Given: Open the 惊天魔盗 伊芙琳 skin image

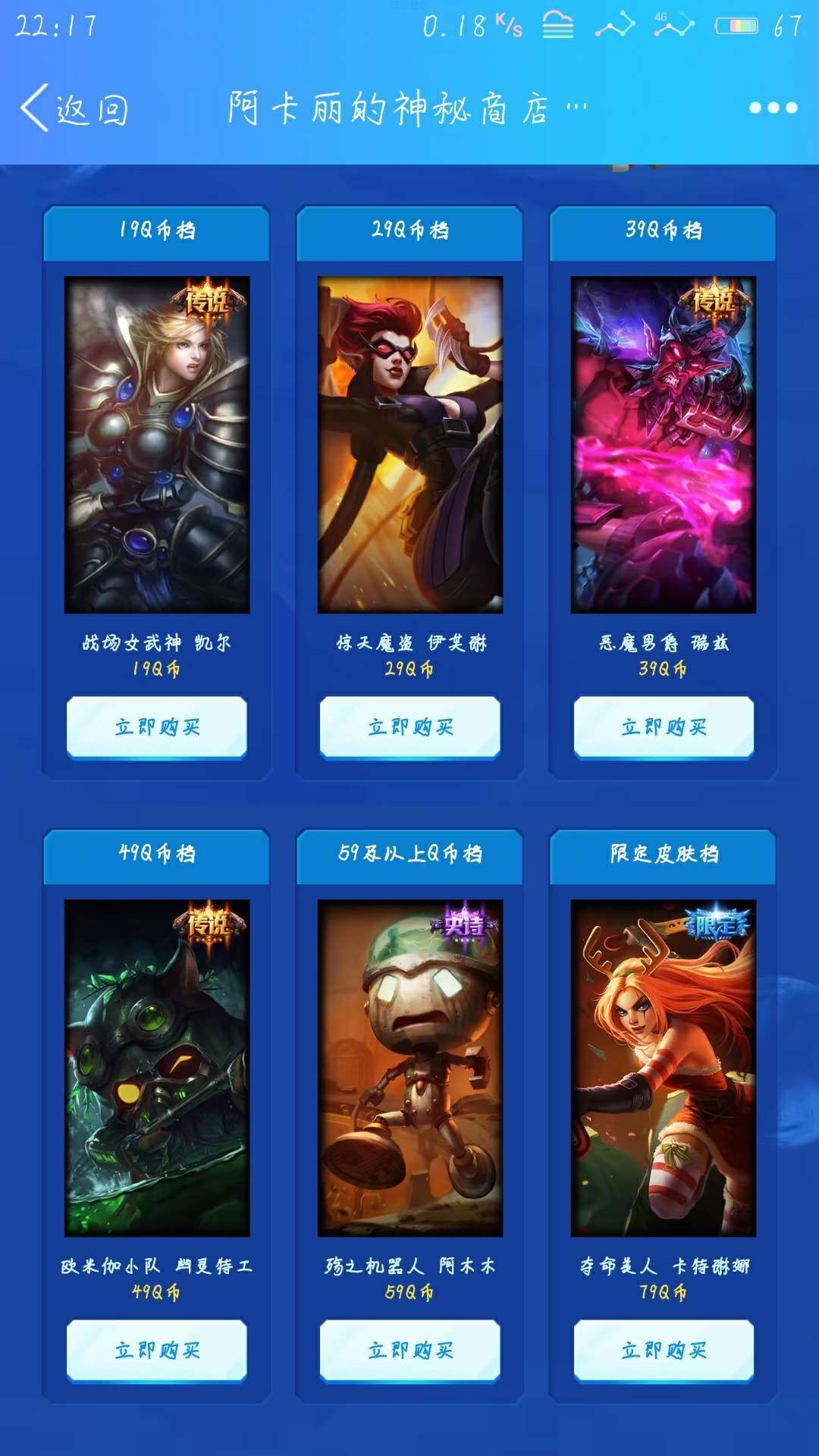Looking at the screenshot, I should click(x=410, y=444).
